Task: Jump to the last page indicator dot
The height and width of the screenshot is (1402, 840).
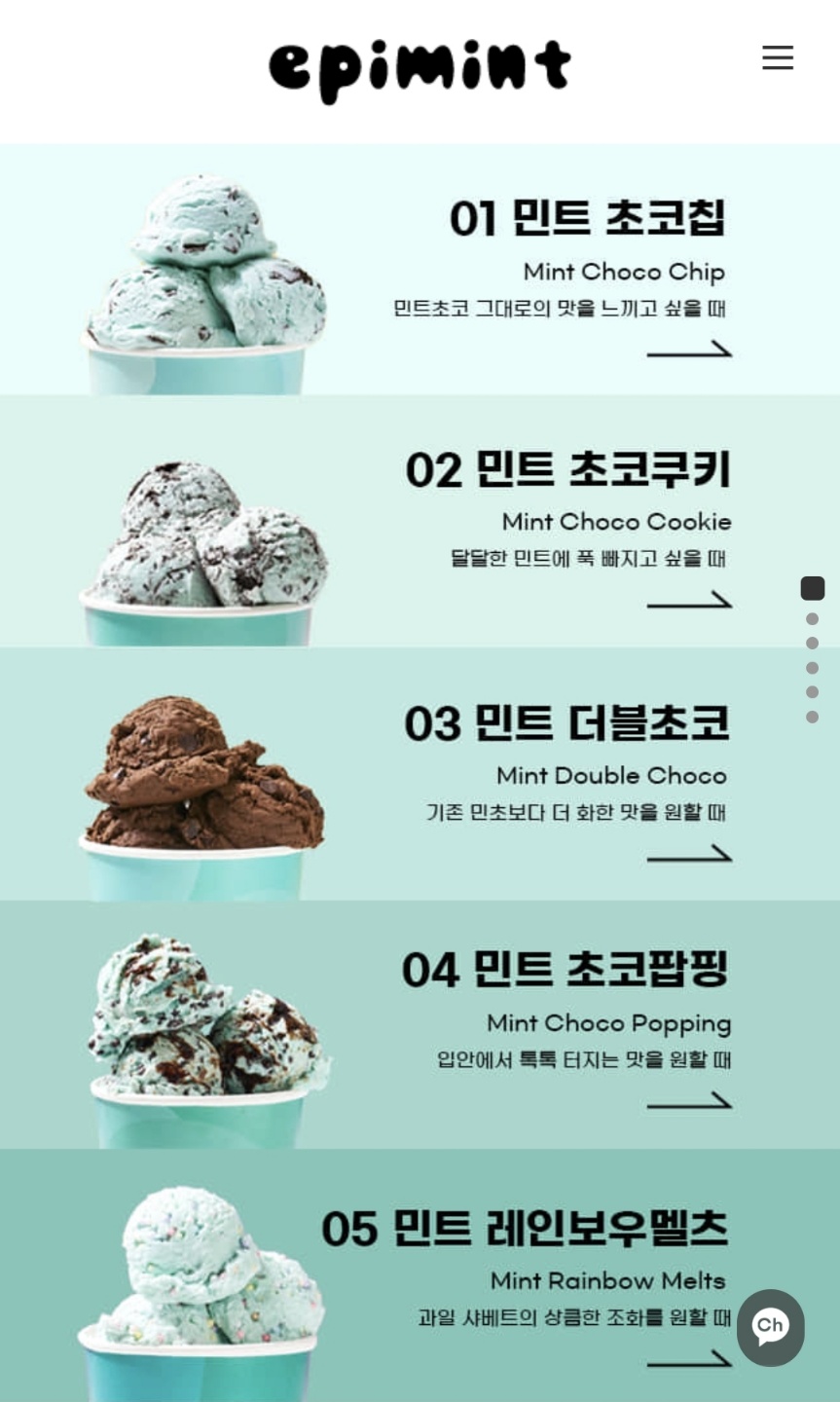Action: click(812, 717)
